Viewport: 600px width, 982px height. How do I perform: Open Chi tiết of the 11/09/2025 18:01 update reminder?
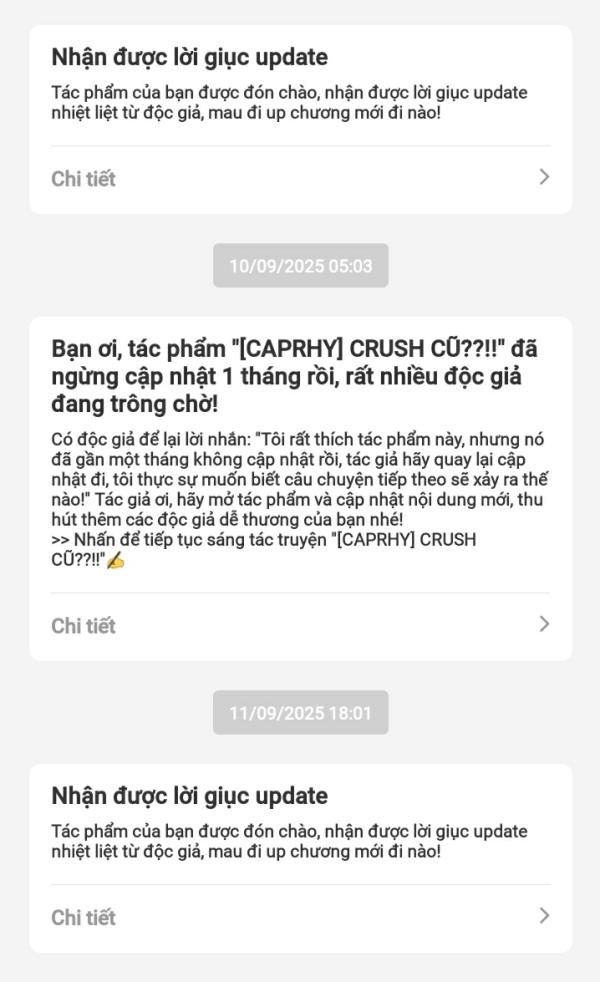point(300,917)
